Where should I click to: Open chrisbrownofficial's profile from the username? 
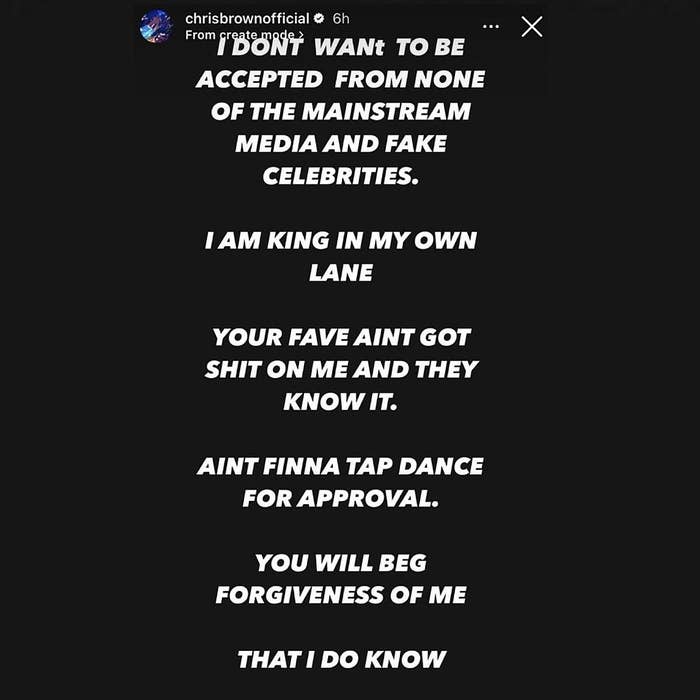[247, 19]
